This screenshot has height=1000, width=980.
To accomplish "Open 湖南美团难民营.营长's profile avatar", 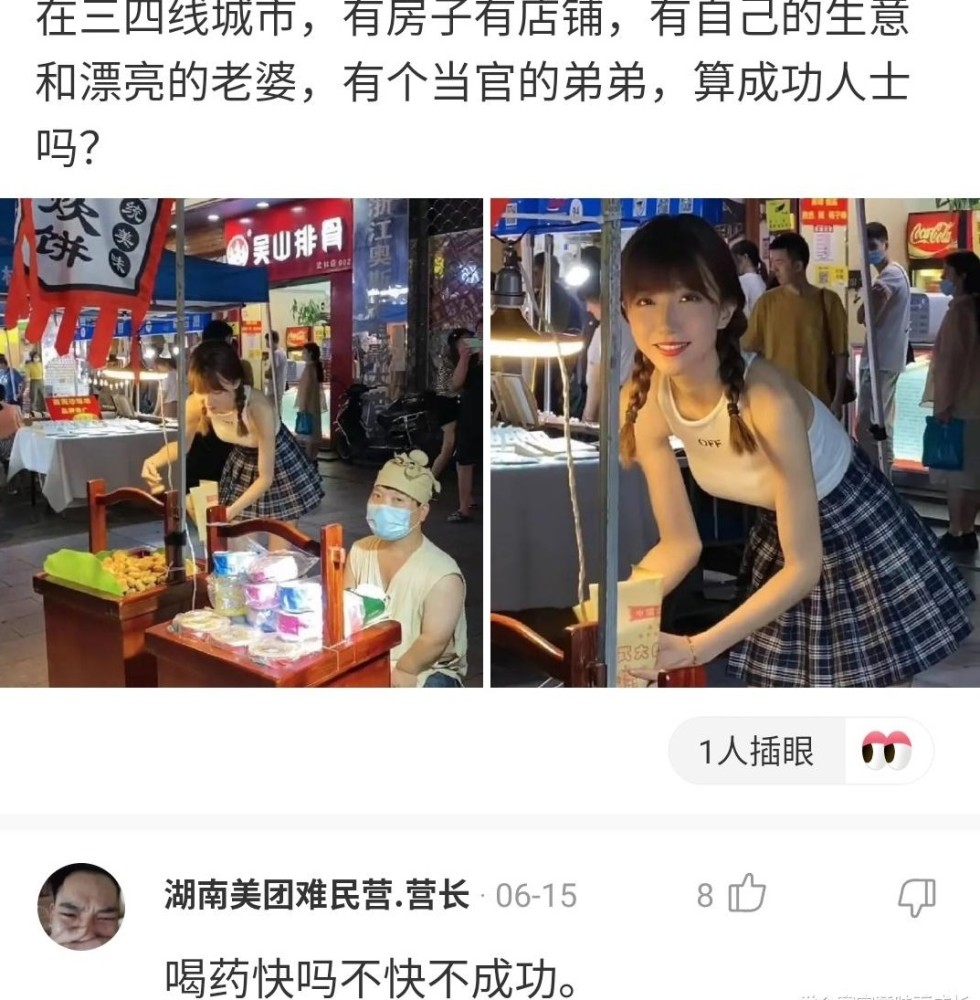I will [x=81, y=907].
